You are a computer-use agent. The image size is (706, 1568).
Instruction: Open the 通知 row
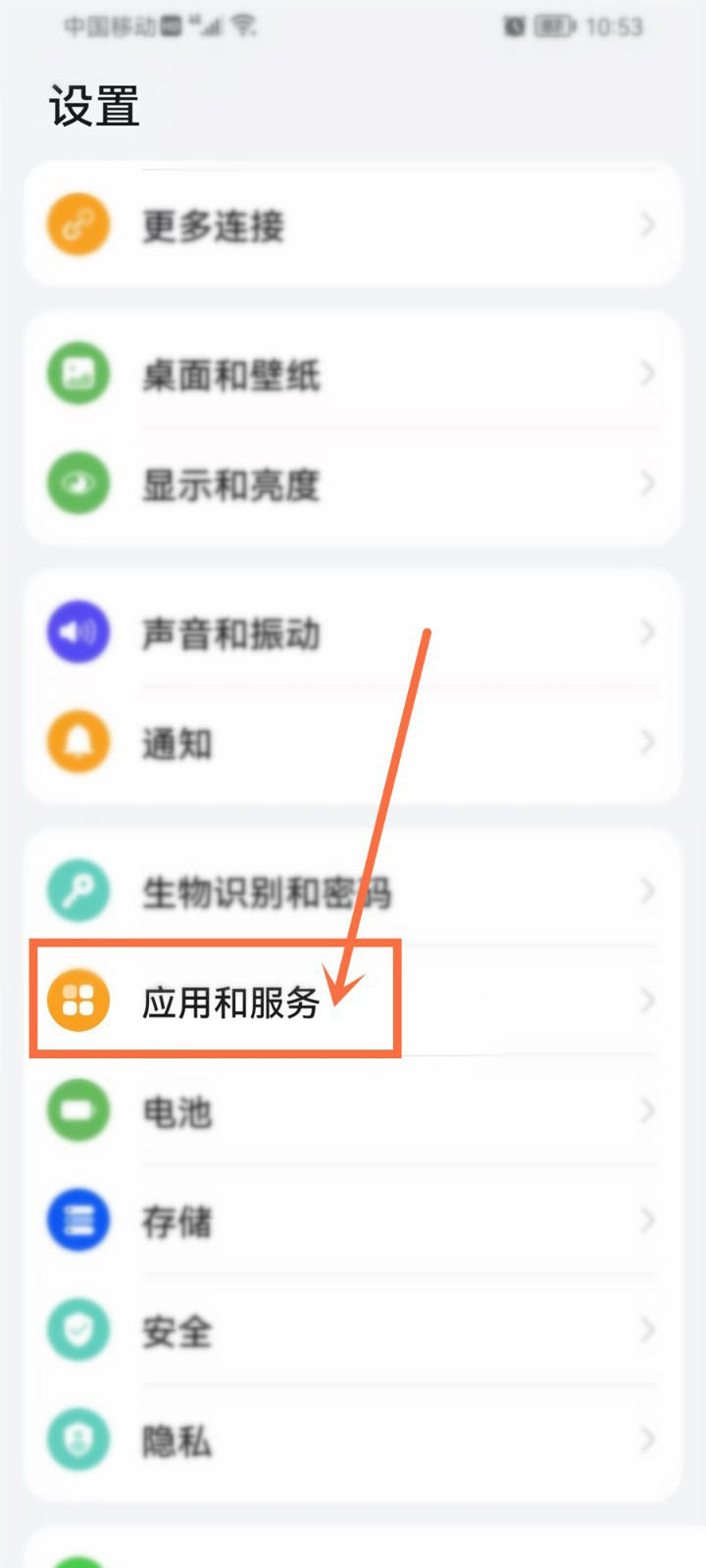point(353,743)
